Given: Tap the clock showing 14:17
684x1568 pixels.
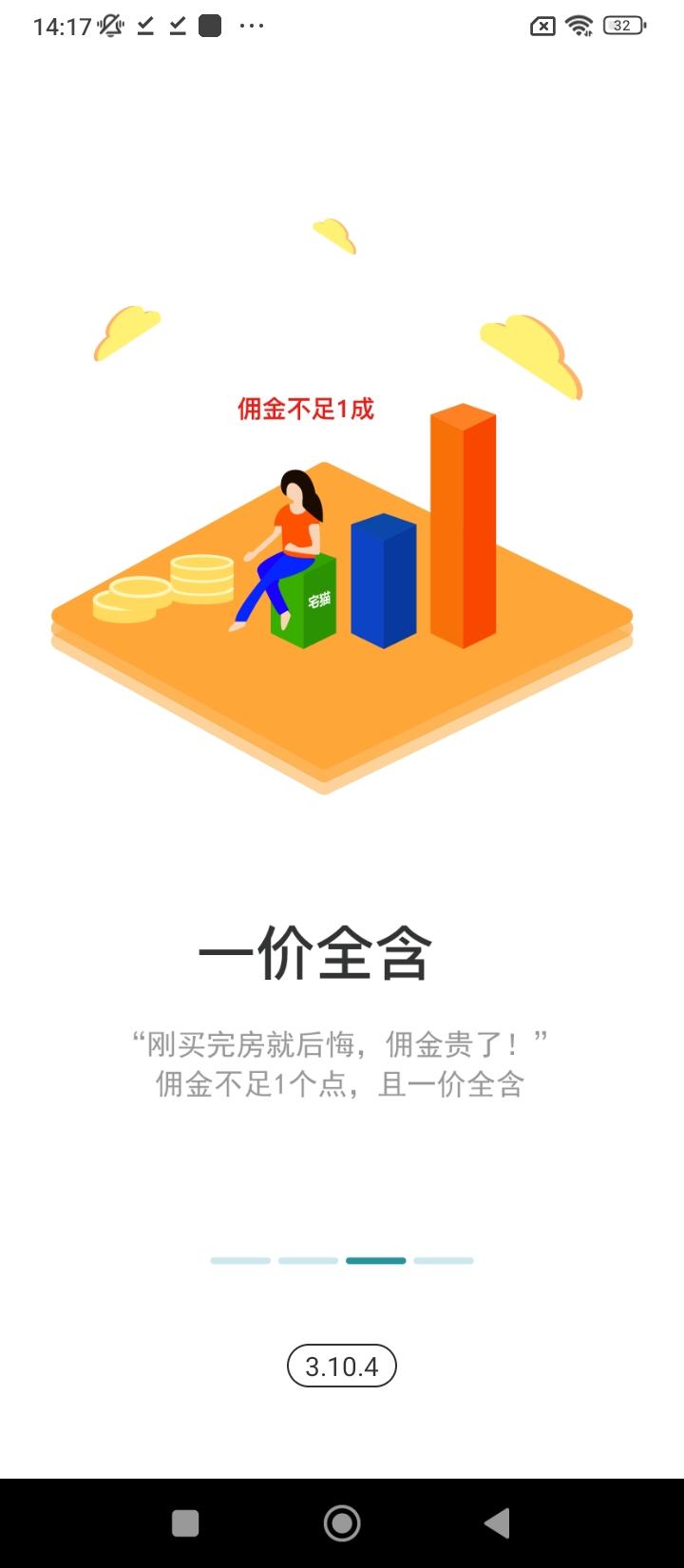Looking at the screenshot, I should [x=63, y=26].
